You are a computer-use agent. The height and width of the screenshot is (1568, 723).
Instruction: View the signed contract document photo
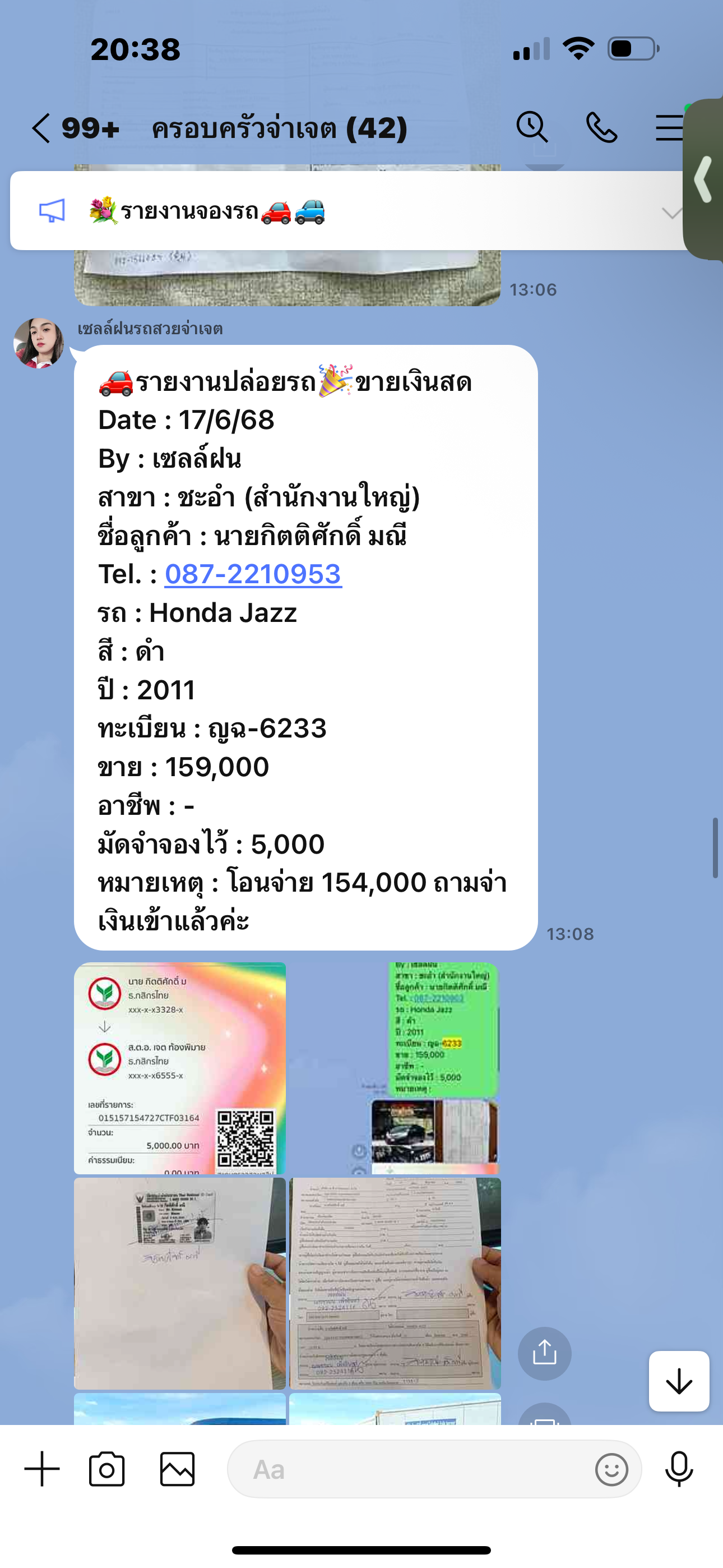point(395,1283)
